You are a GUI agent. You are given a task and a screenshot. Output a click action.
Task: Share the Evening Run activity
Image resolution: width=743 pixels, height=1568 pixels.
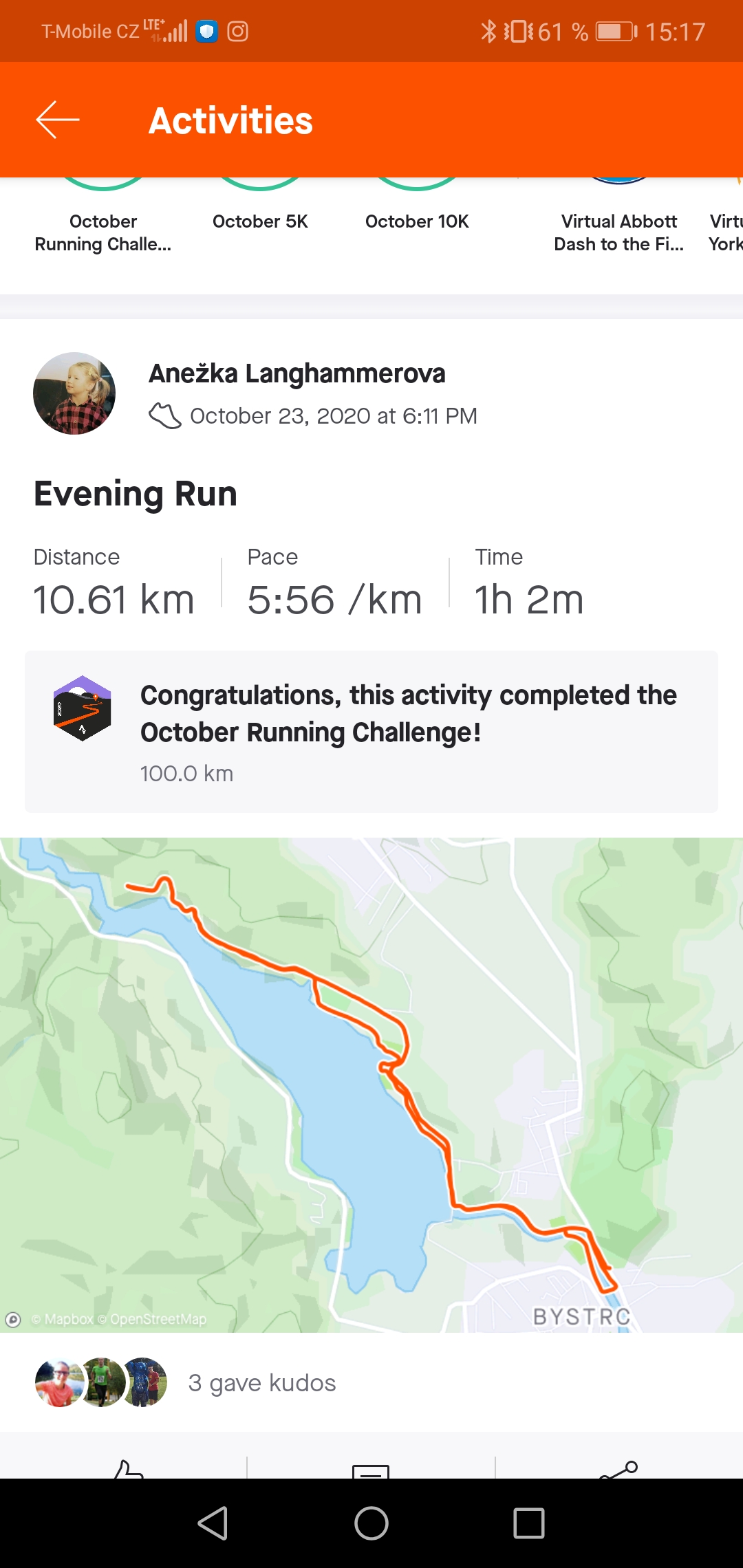click(x=618, y=1468)
